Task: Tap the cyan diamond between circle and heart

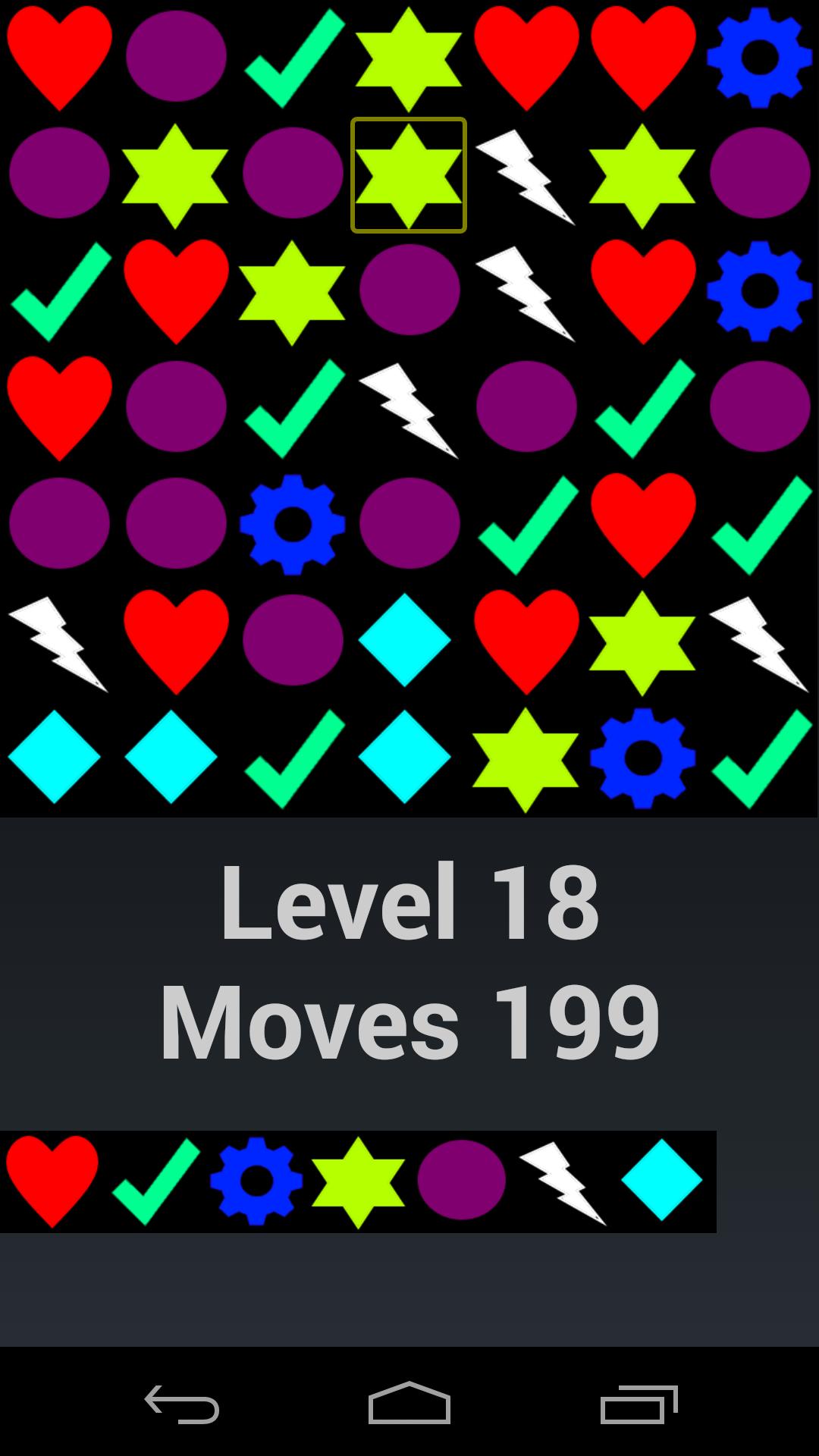Action: click(x=405, y=641)
